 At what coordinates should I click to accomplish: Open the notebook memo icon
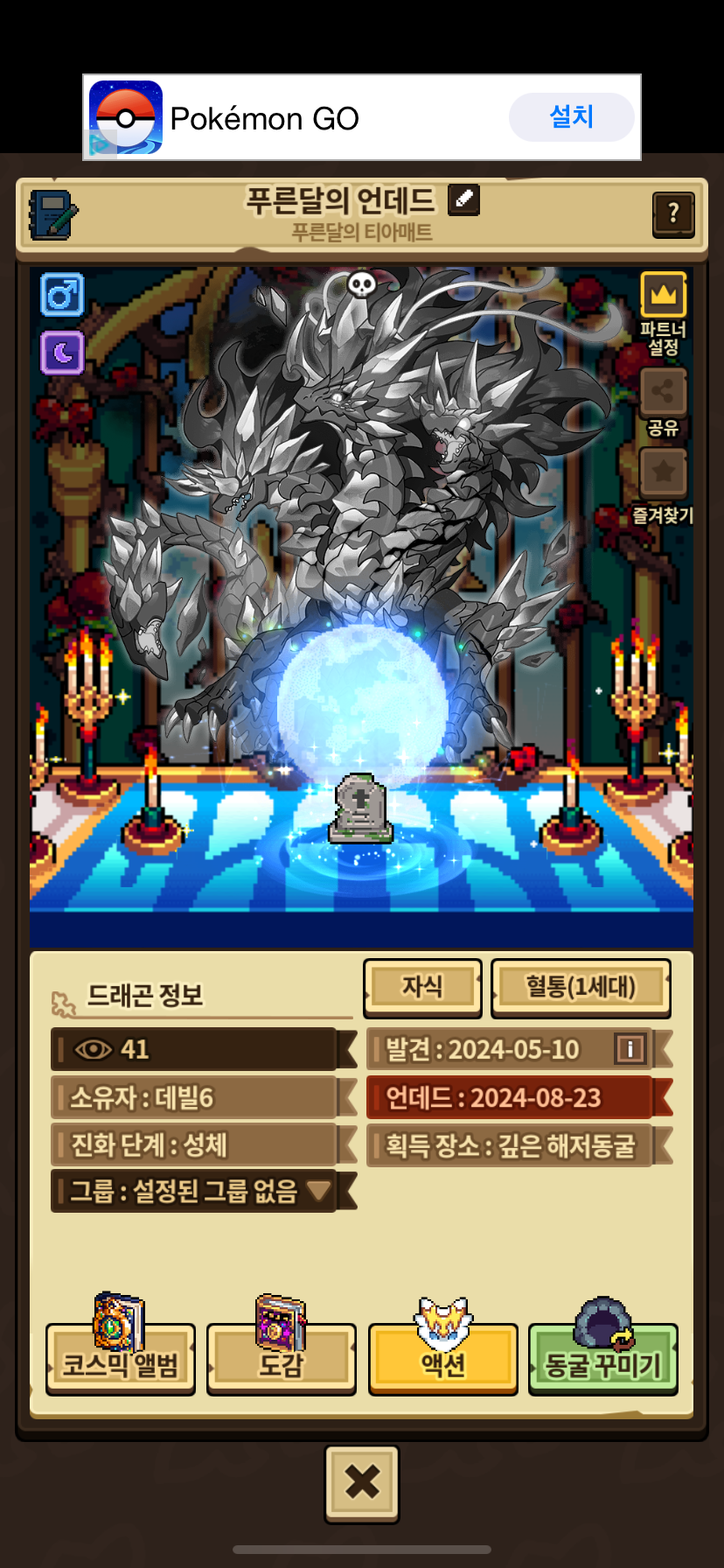pos(53,214)
